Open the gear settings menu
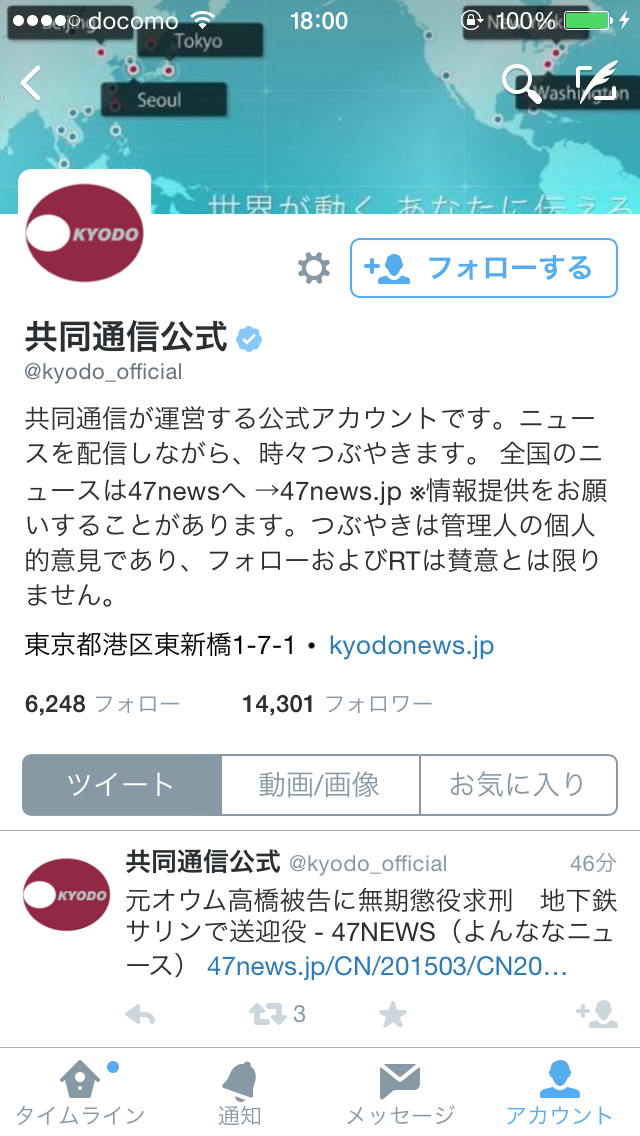Screen dimensions: 640x1136 click(x=314, y=268)
